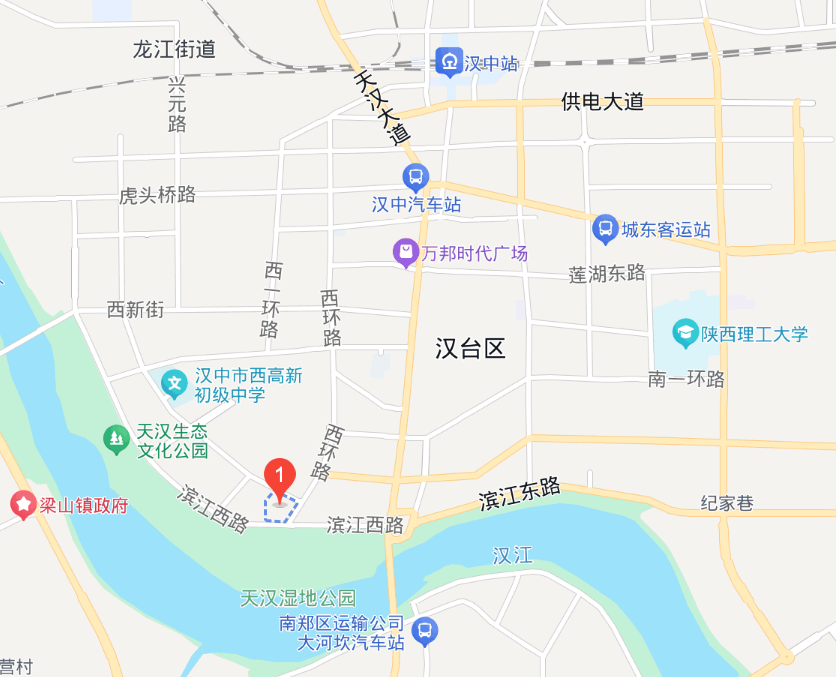Viewport: 836px width, 677px height.
Task: Select the 汉中站 railway station marker
Action: 449,63
